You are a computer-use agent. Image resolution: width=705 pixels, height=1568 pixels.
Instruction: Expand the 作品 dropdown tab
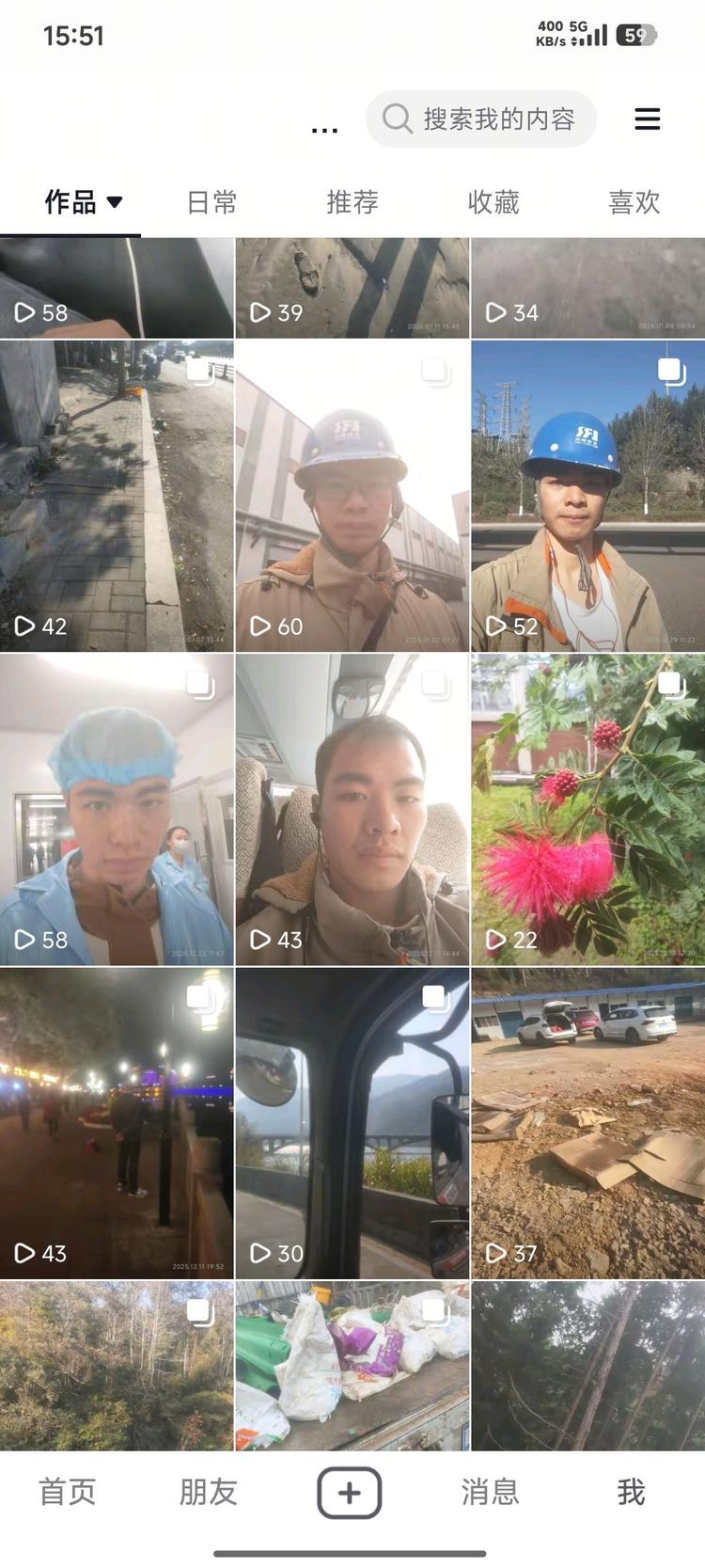tap(84, 202)
